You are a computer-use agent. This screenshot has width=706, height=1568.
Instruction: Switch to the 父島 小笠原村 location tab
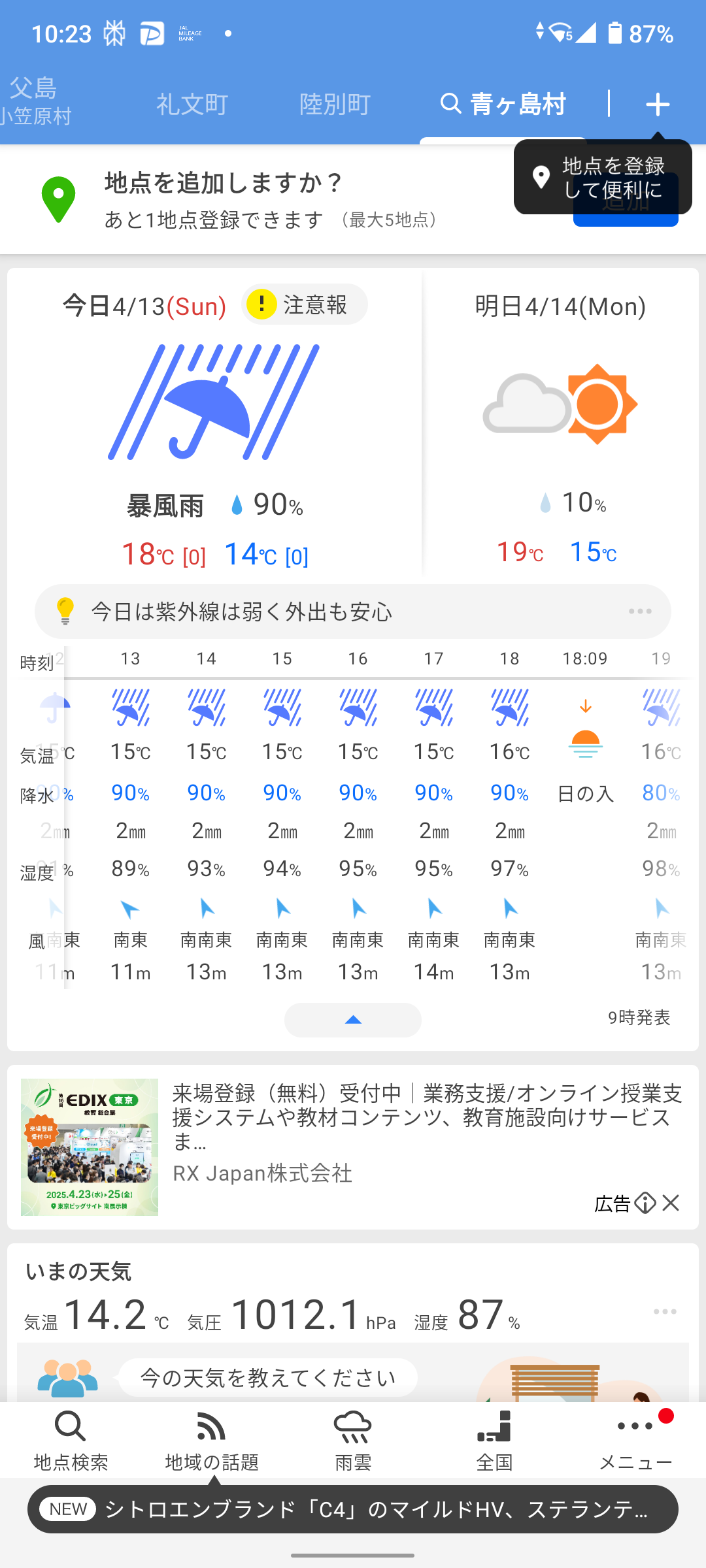tap(35, 102)
